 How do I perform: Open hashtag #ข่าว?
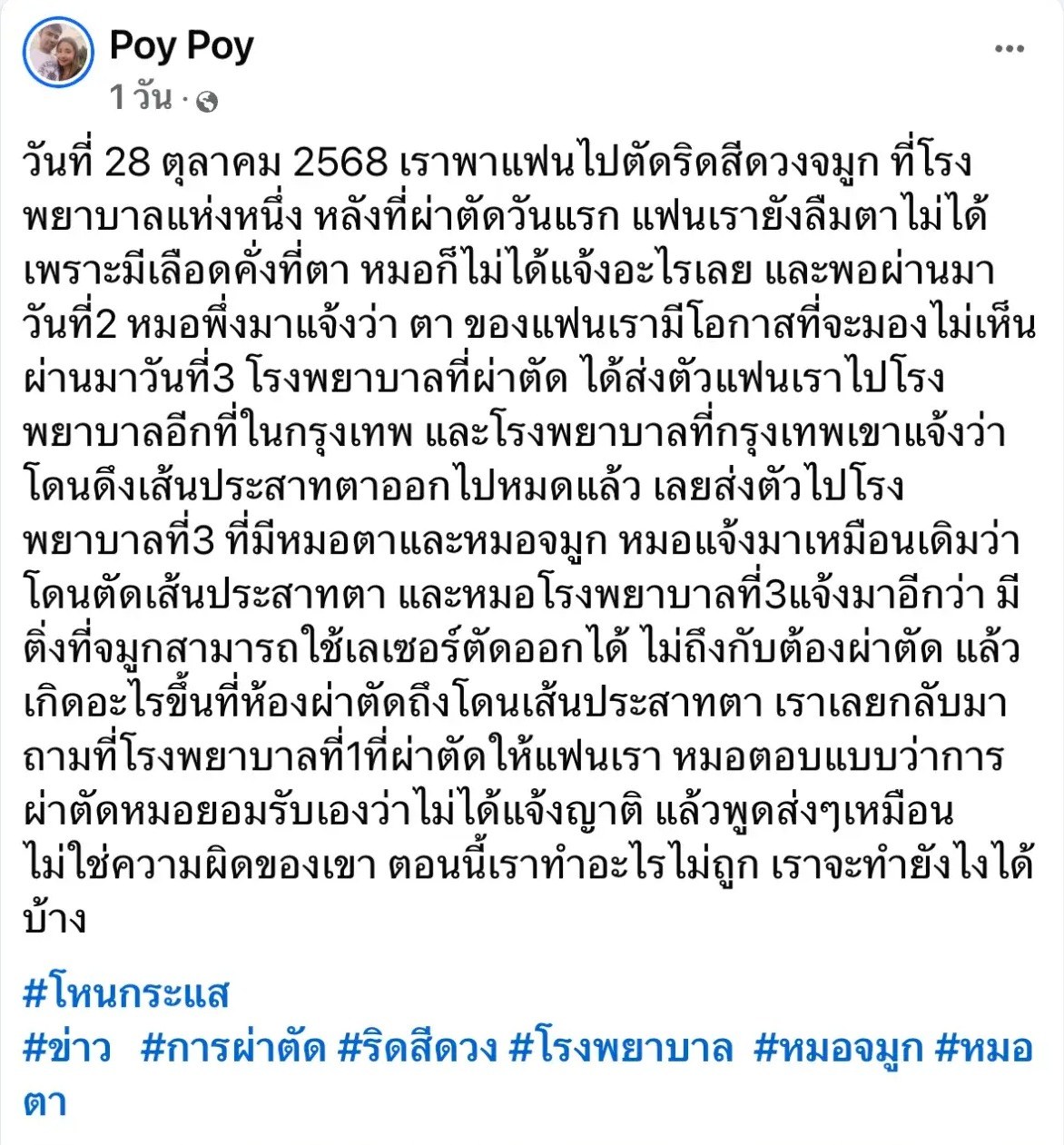point(67,1049)
